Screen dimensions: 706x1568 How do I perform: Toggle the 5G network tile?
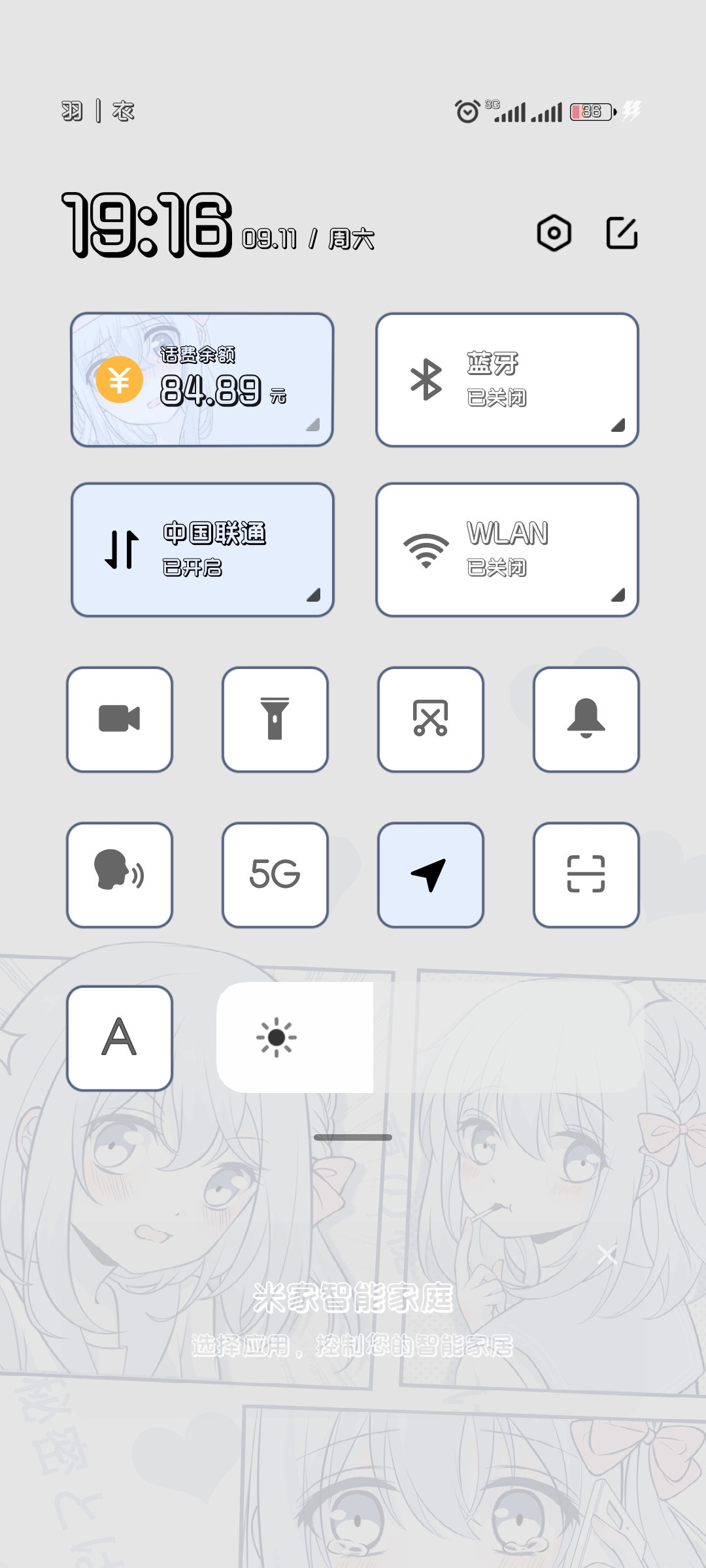pos(275,875)
